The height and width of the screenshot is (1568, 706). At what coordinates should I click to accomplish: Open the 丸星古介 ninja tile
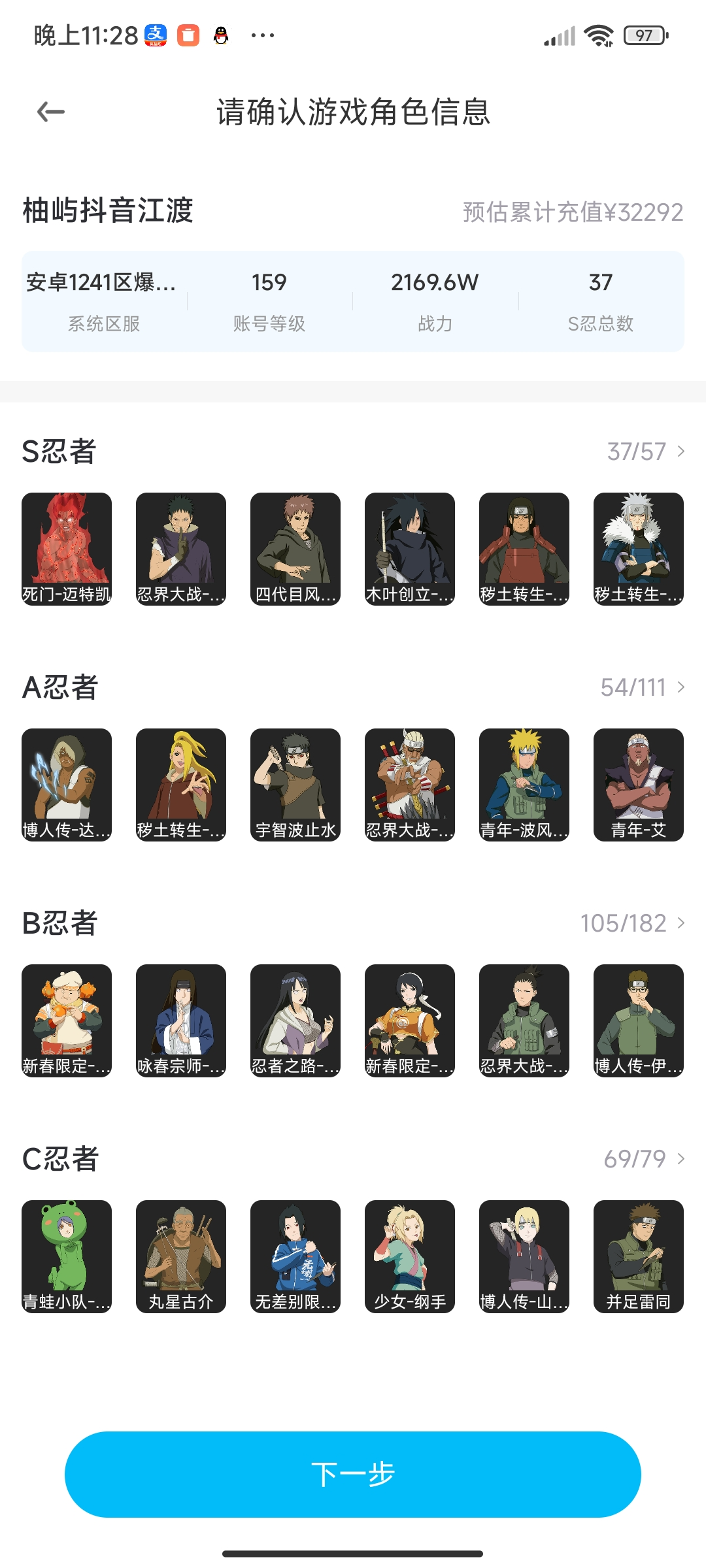(181, 1256)
